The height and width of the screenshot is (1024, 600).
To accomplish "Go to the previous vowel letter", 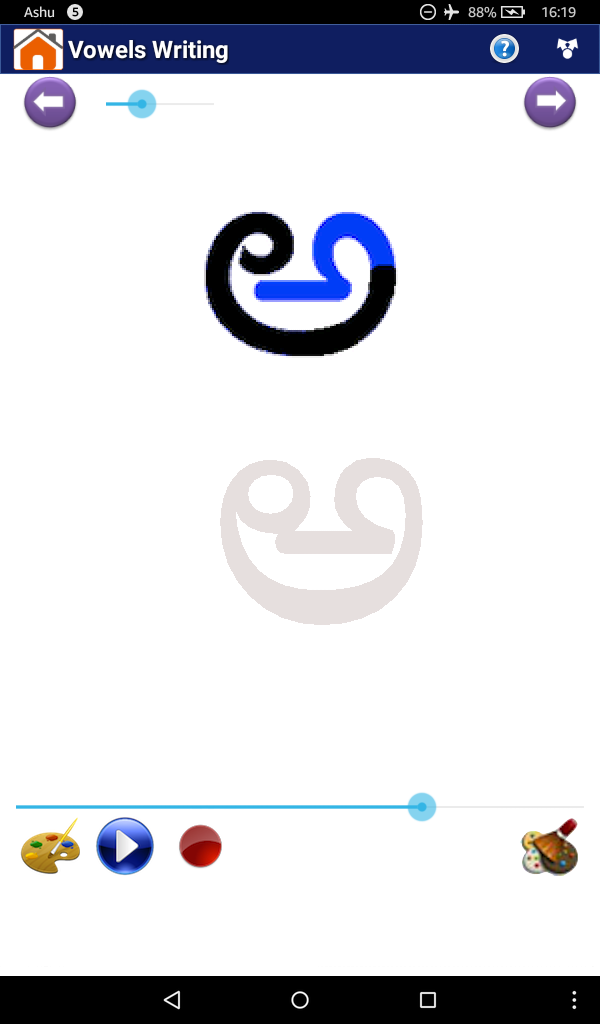I will coord(50,102).
